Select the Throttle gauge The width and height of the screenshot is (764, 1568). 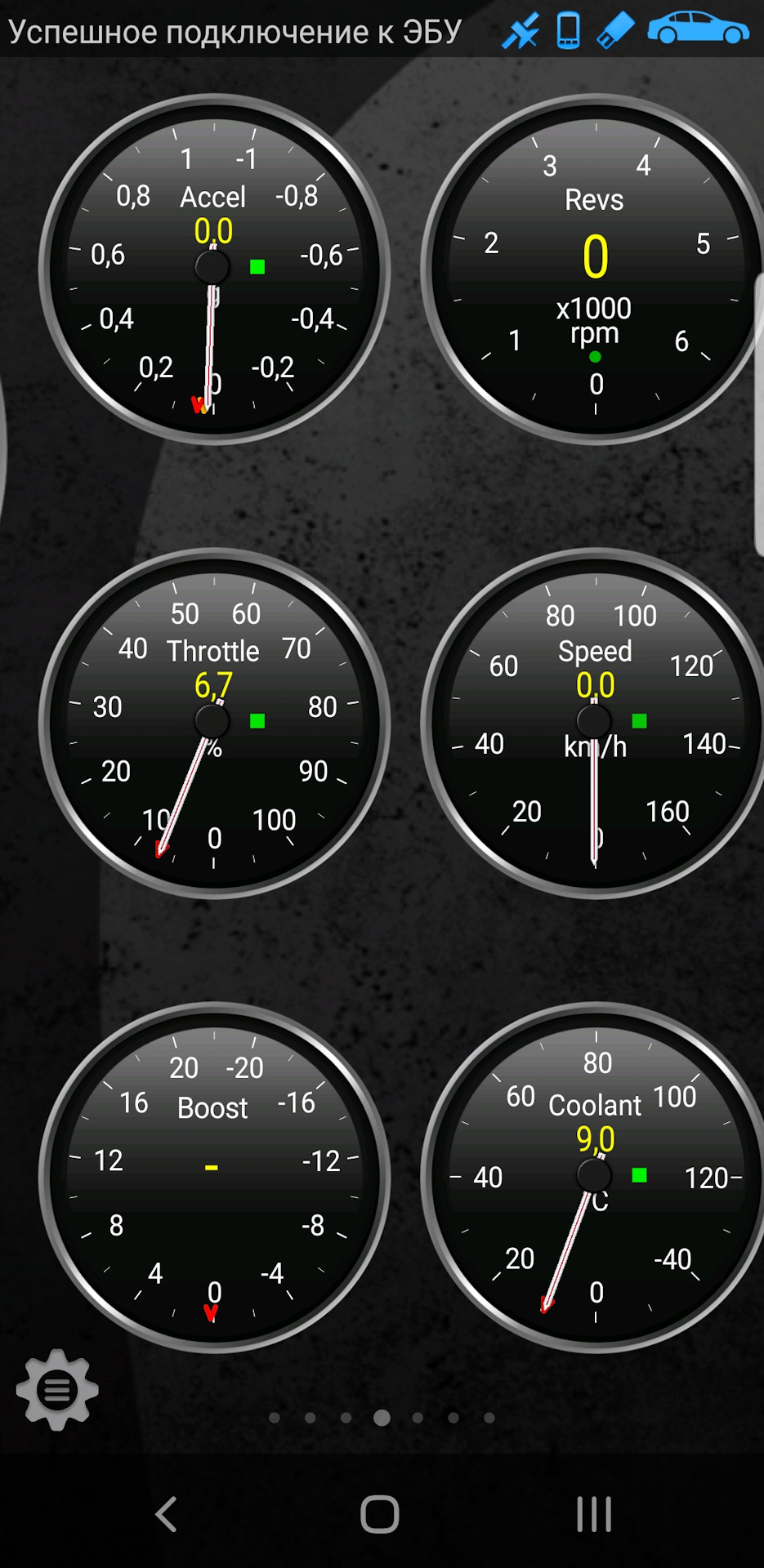pyautogui.click(x=214, y=724)
